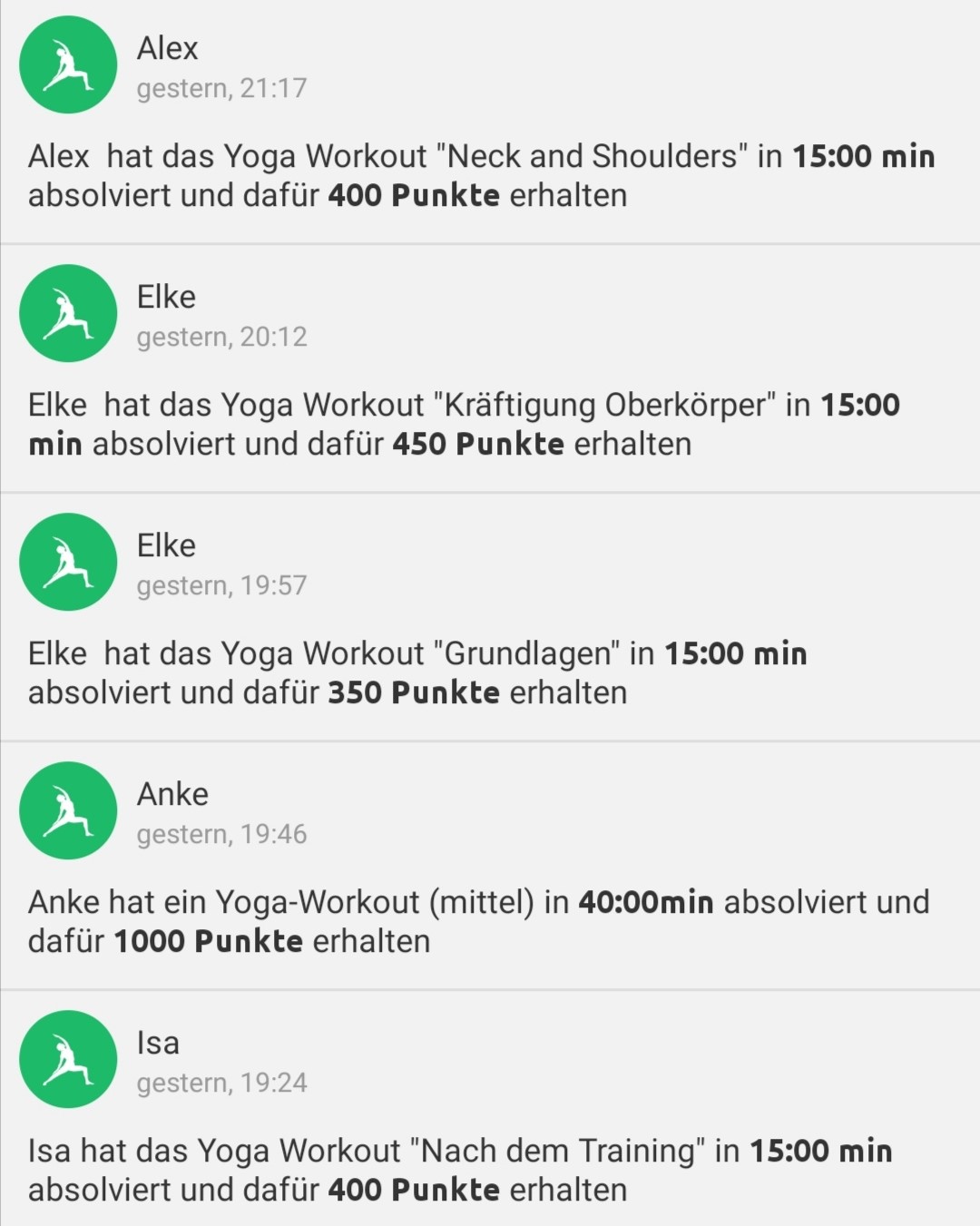This screenshot has width=980, height=1226.
Task: Open Anke's green yoga avatar
Action: [x=68, y=810]
